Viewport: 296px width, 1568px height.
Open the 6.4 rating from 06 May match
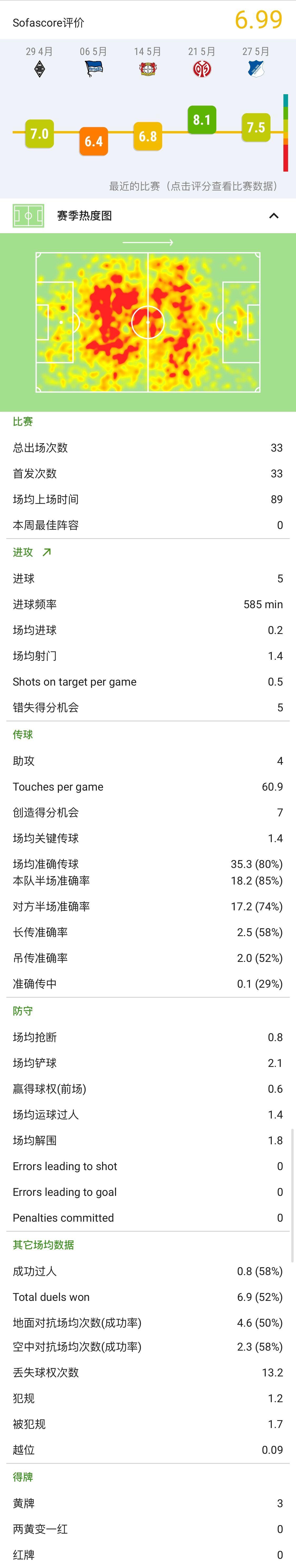93,141
